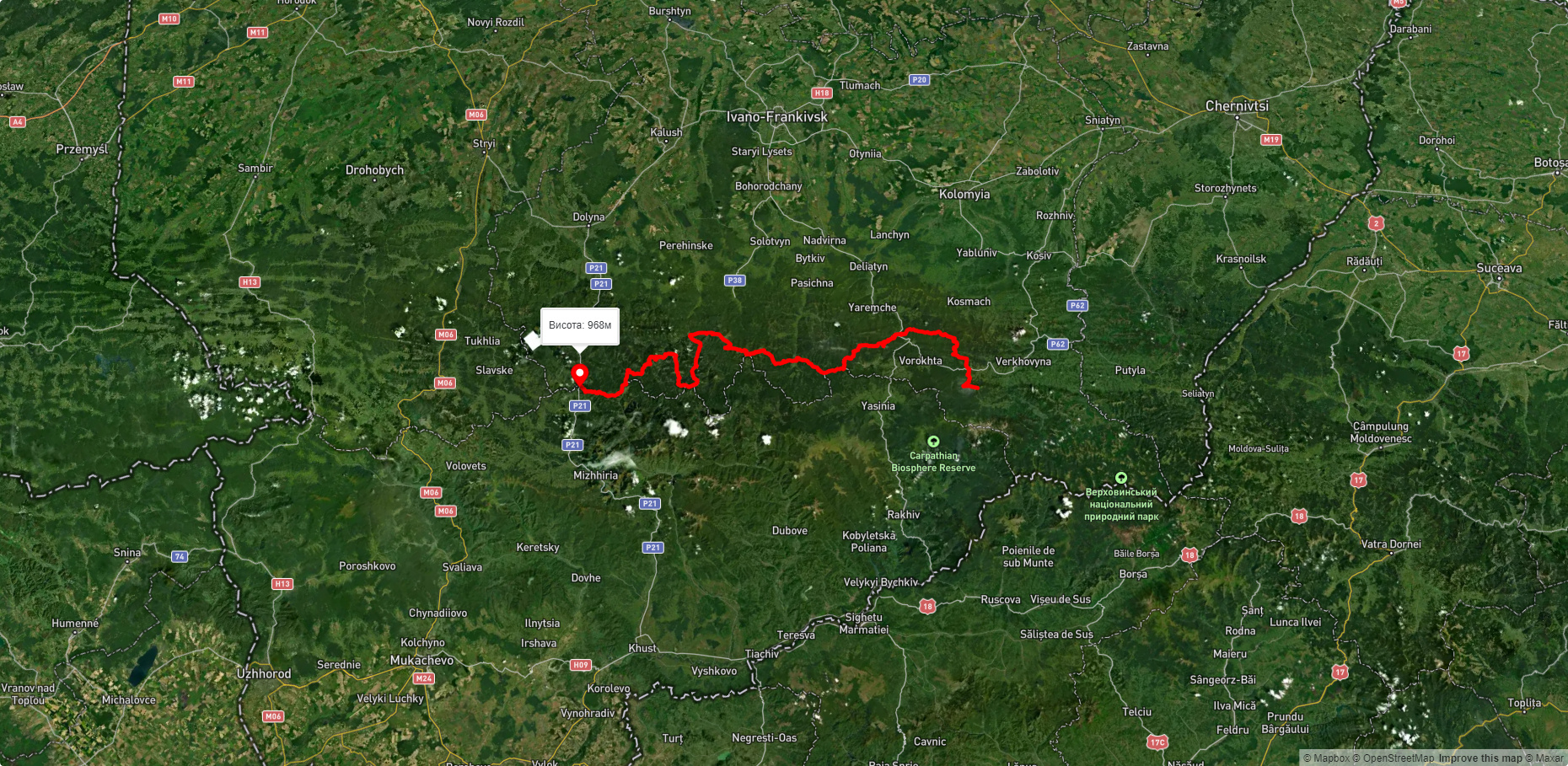Open the Mapbox attribution link
This screenshot has height=766, width=1568.
[1326, 758]
